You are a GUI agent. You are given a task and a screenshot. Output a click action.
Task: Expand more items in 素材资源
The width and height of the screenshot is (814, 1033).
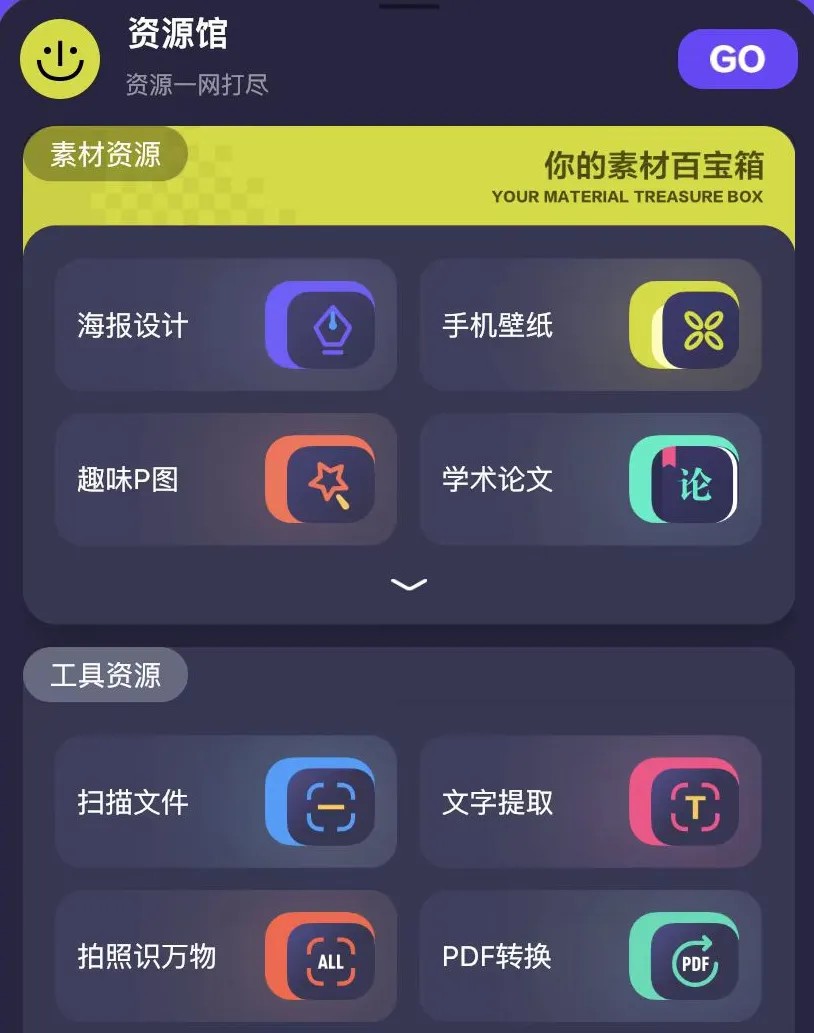pyautogui.click(x=408, y=584)
